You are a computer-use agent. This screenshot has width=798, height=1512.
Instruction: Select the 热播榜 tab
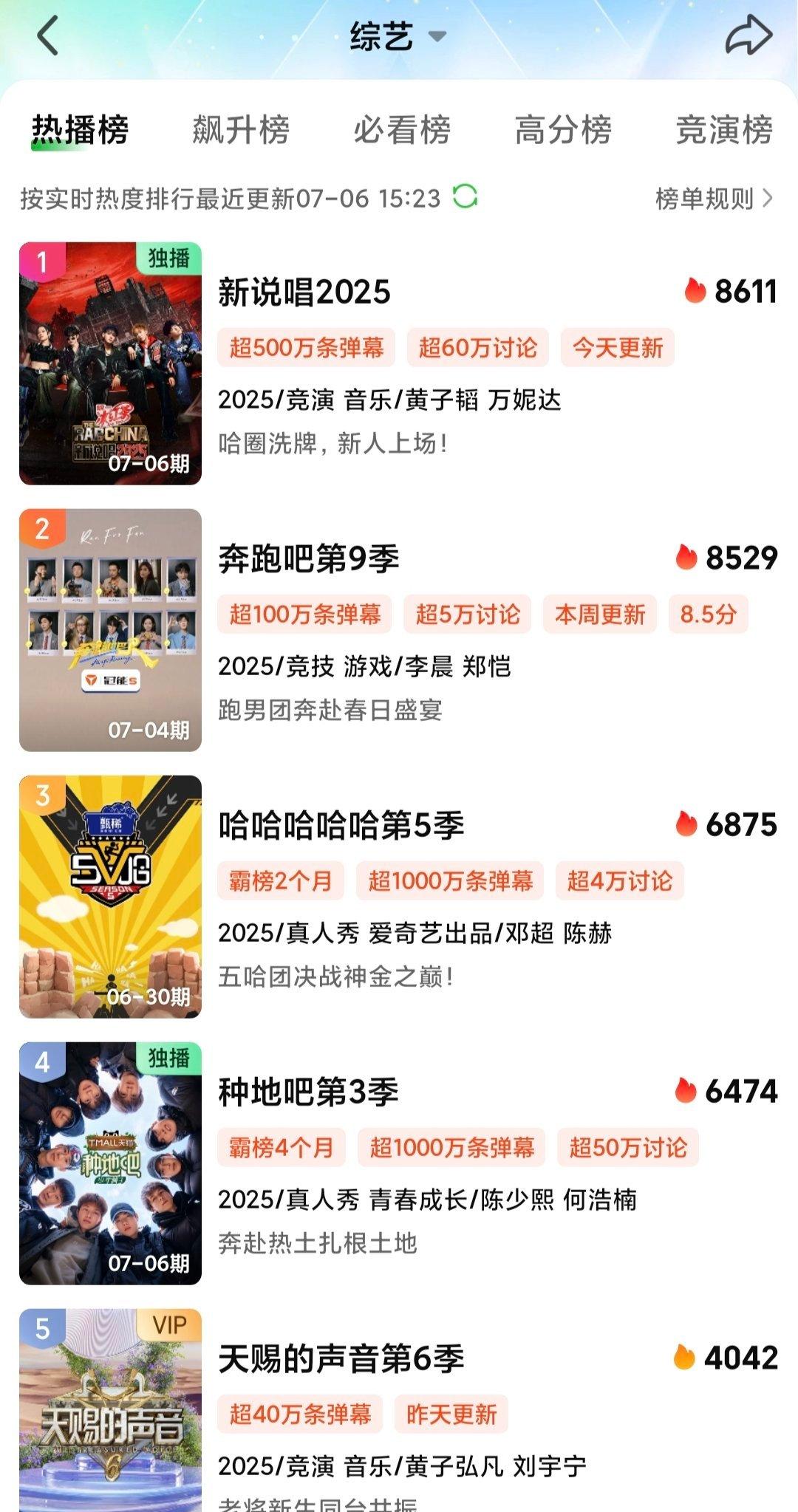coord(80,130)
